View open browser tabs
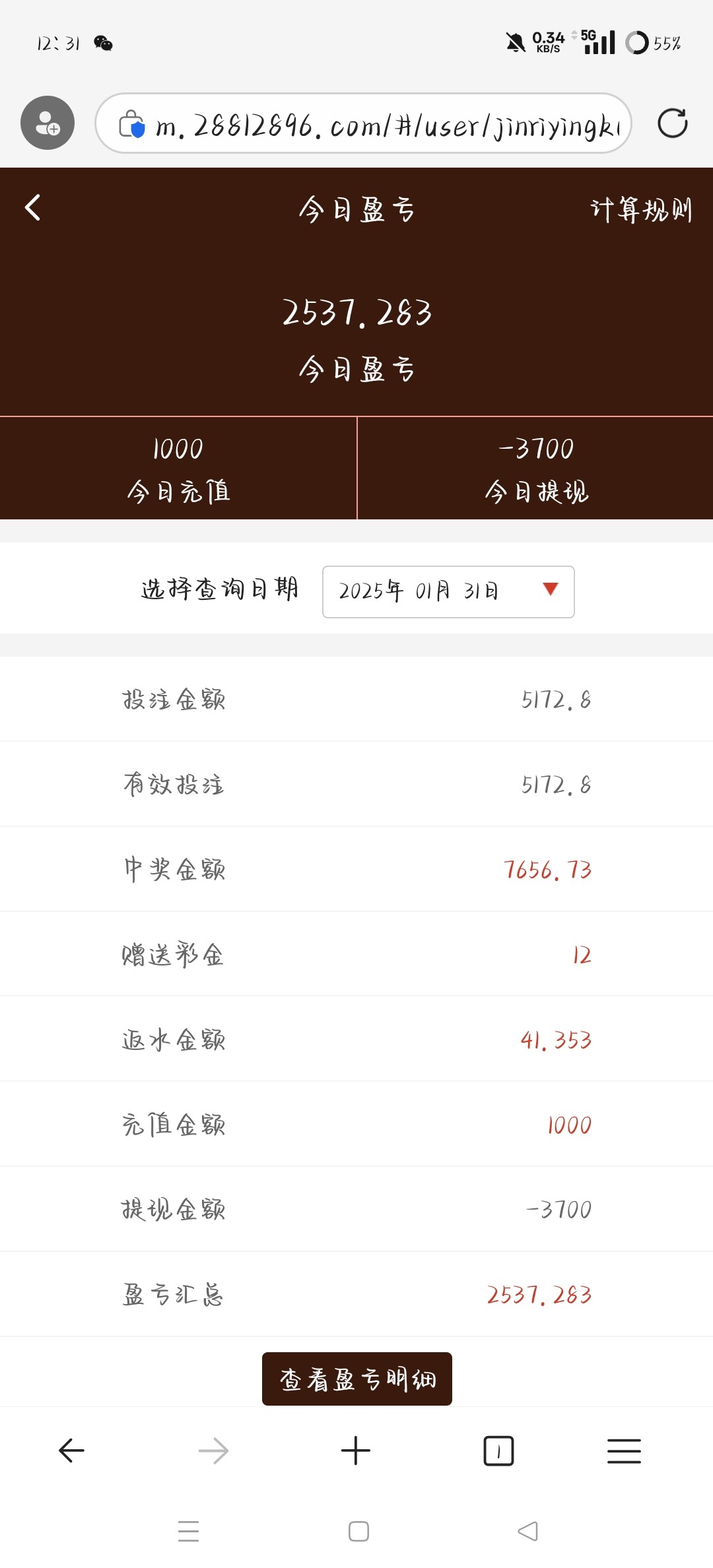Screen dimensions: 713x1568 click(x=498, y=1451)
